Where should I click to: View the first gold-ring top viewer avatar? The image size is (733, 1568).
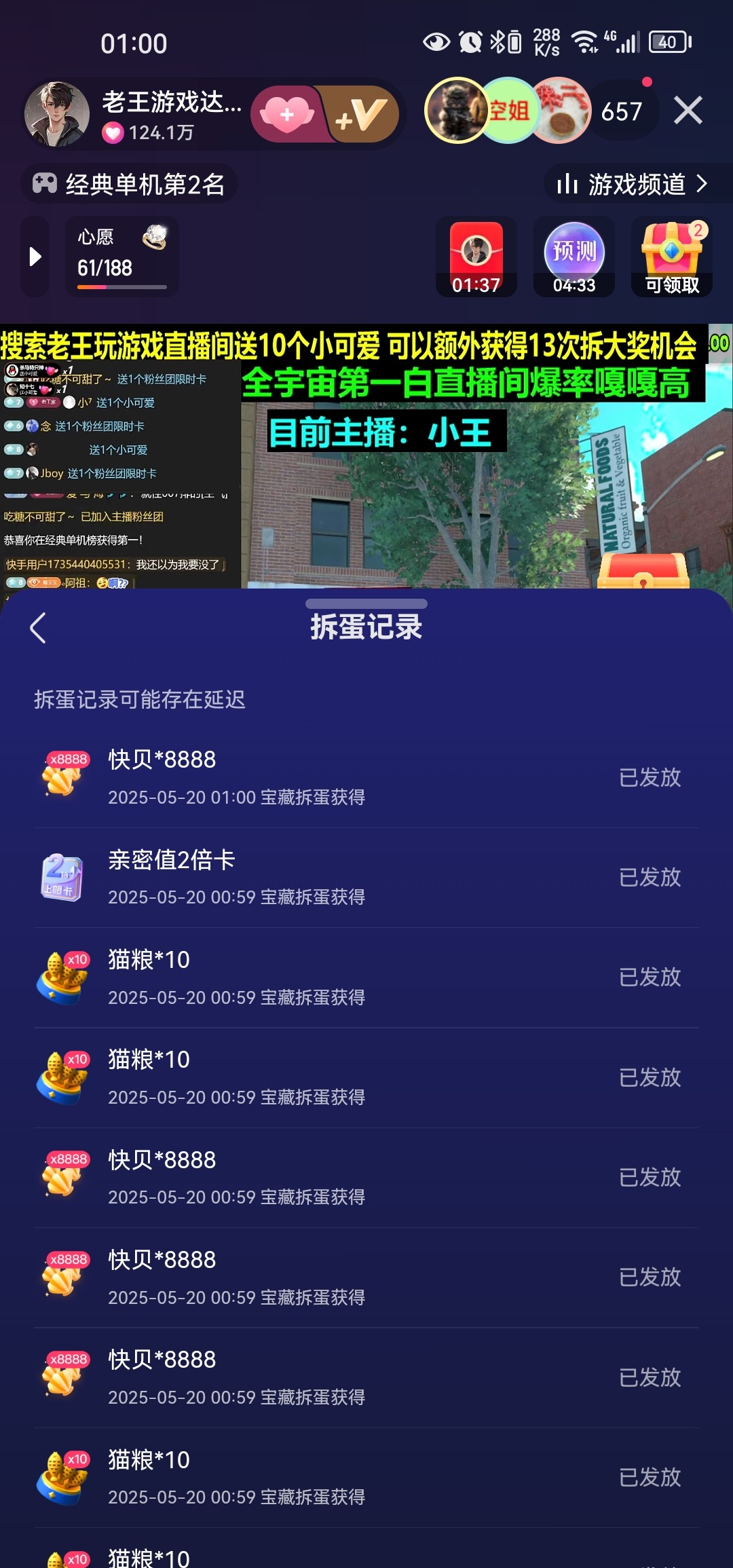point(455,111)
